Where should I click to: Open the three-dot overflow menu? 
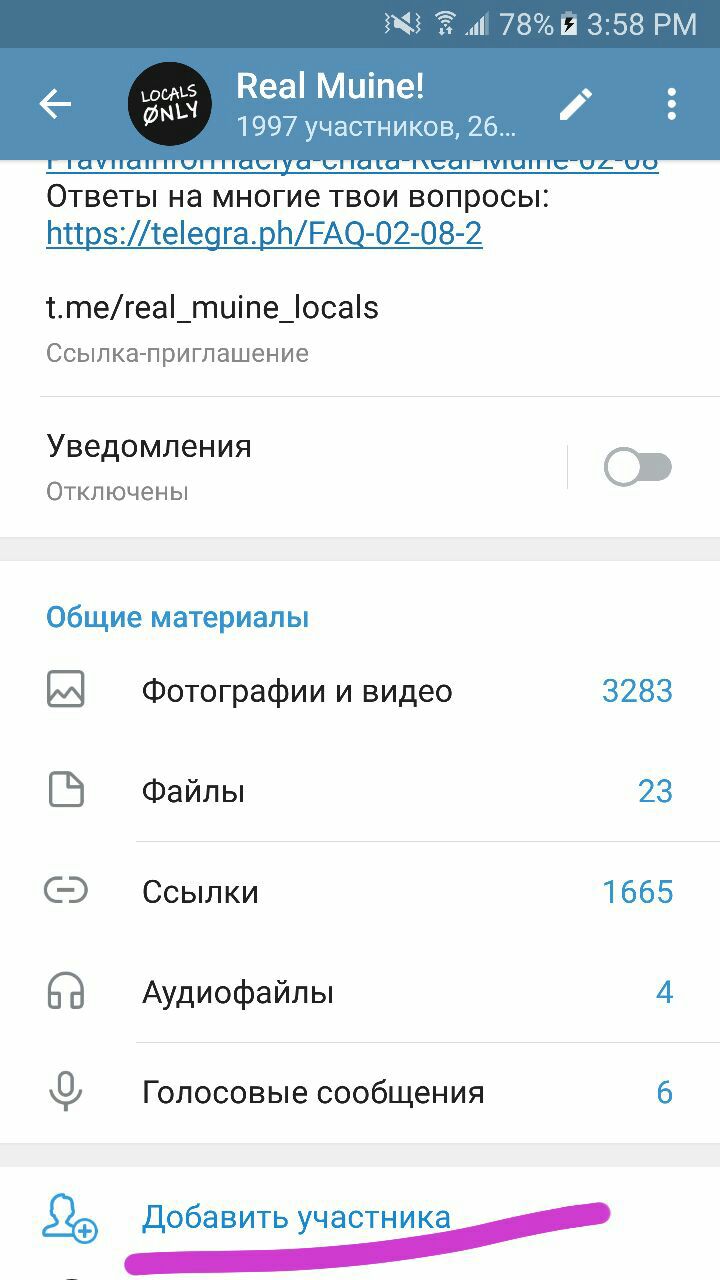pyautogui.click(x=671, y=104)
